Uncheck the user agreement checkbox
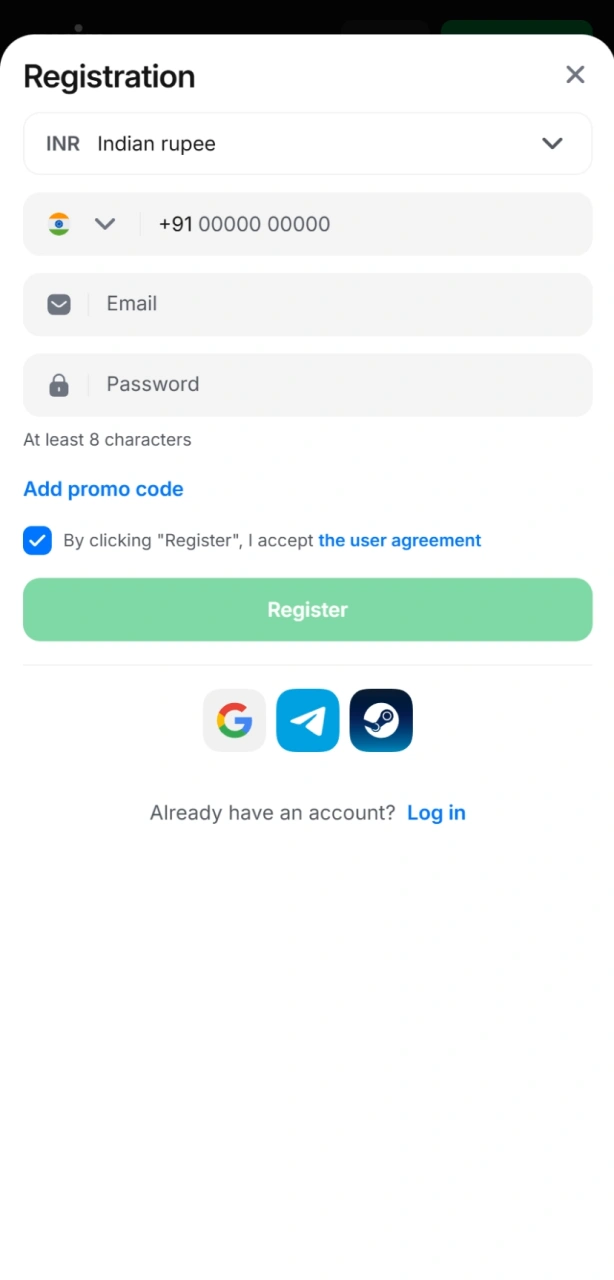Image resolution: width=614 pixels, height=1280 pixels. coord(37,541)
